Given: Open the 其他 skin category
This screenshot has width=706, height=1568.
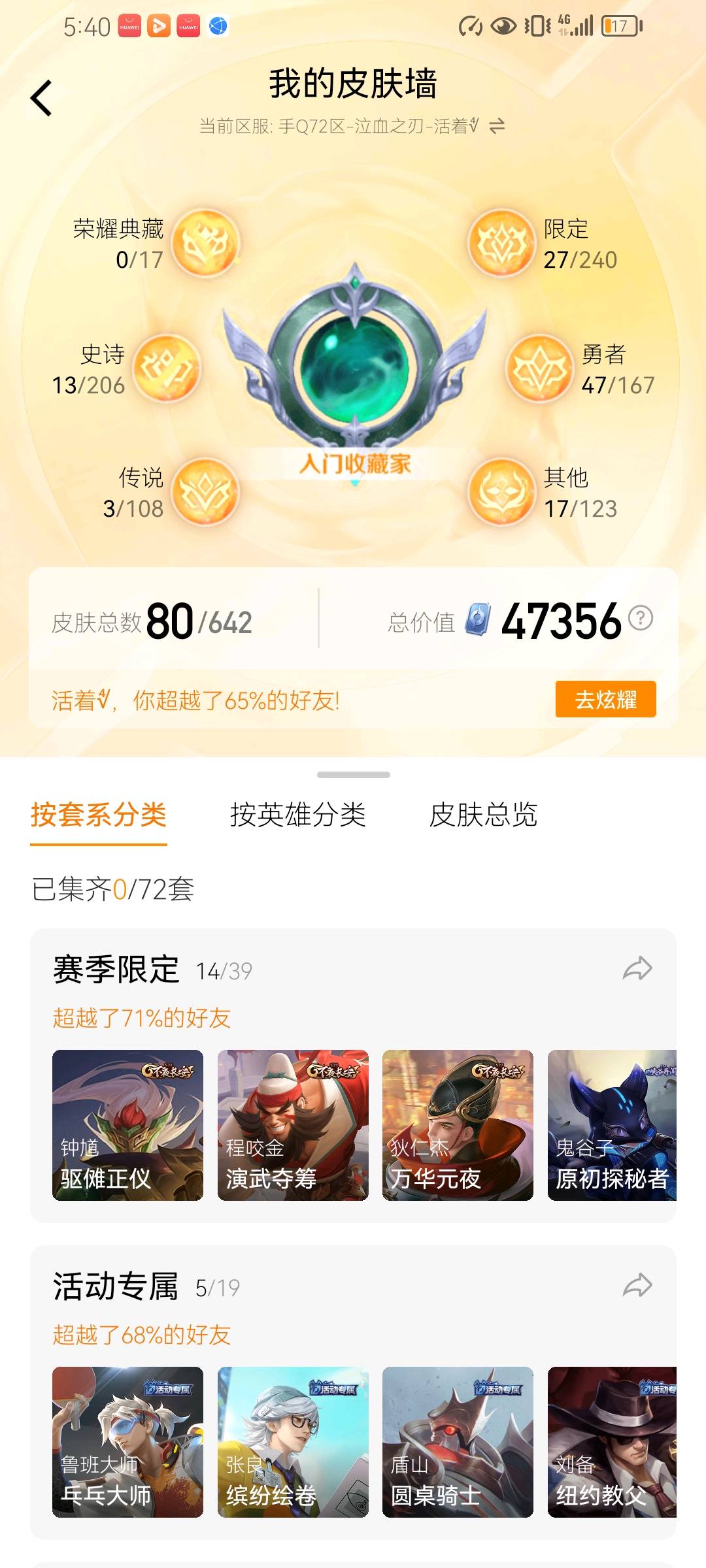Looking at the screenshot, I should point(502,493).
